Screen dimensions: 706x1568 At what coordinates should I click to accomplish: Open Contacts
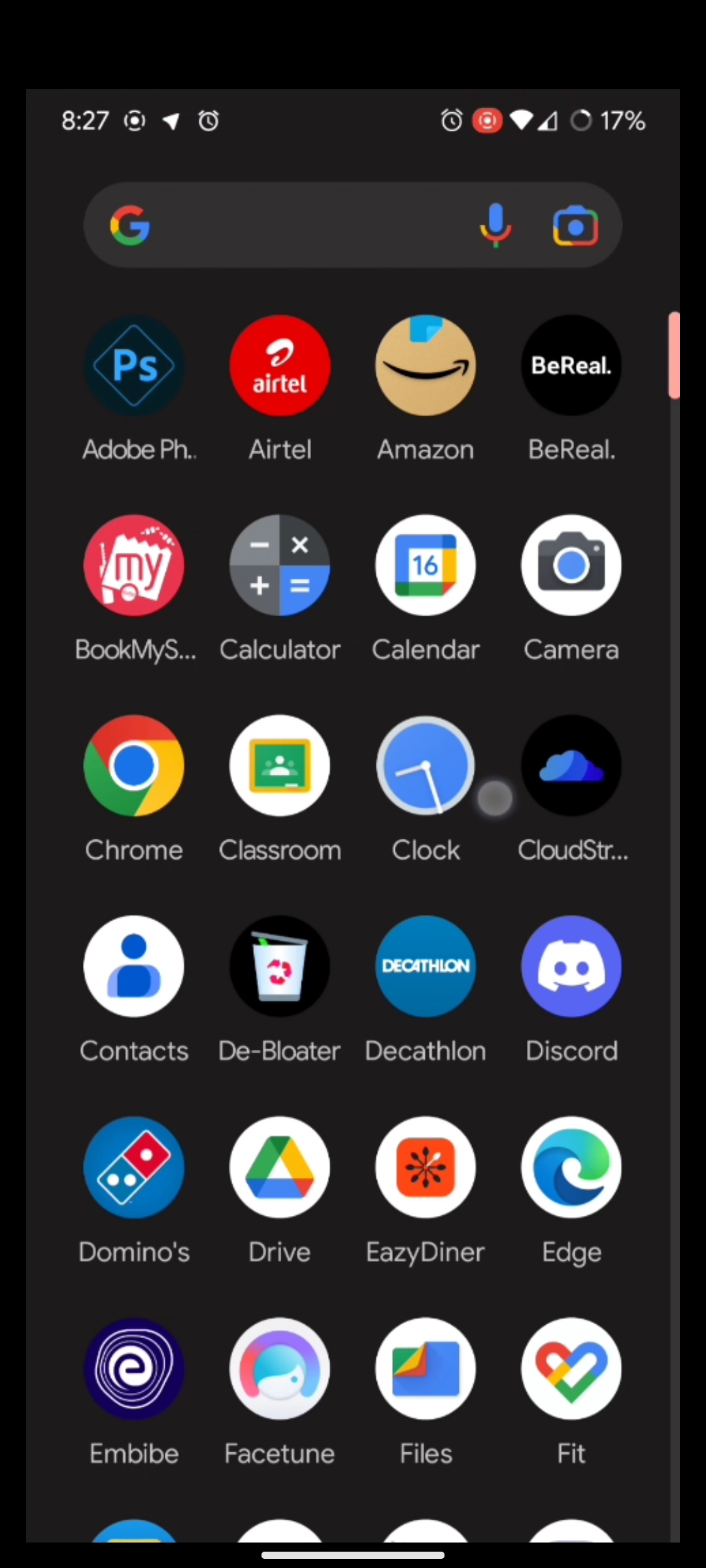coord(134,966)
